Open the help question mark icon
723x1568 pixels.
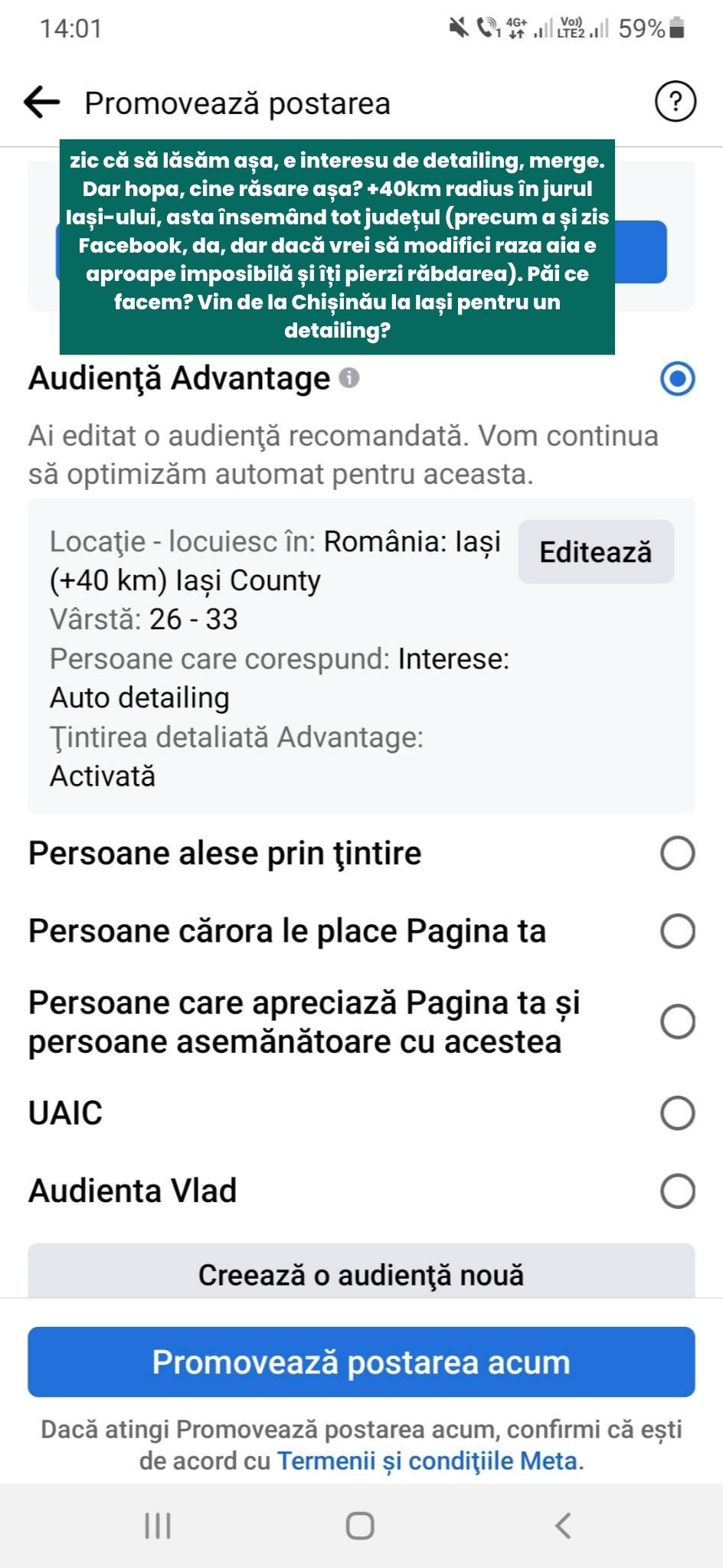click(x=676, y=102)
